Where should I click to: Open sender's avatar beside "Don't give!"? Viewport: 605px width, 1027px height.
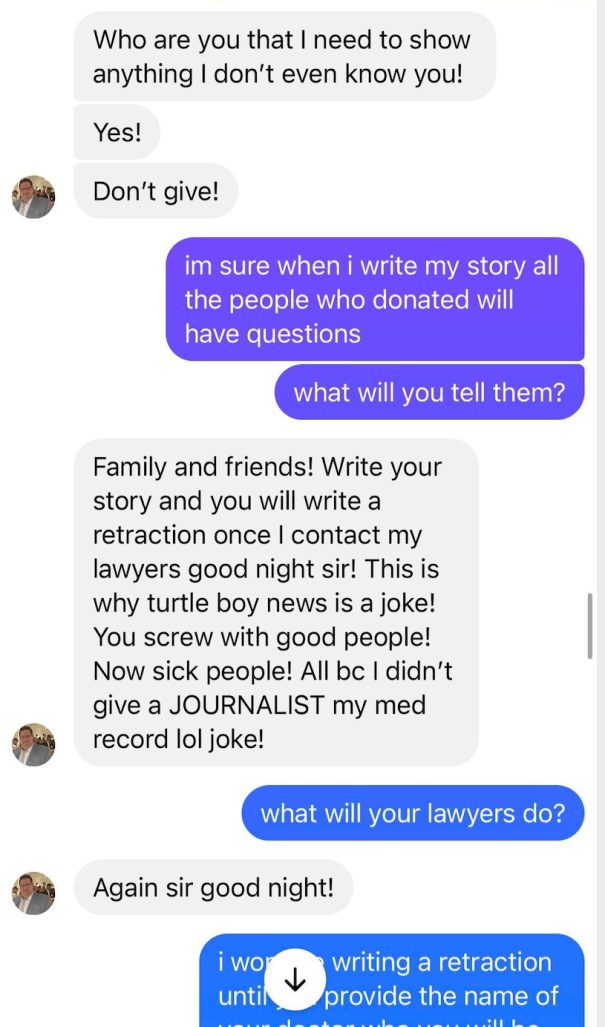coord(34,196)
